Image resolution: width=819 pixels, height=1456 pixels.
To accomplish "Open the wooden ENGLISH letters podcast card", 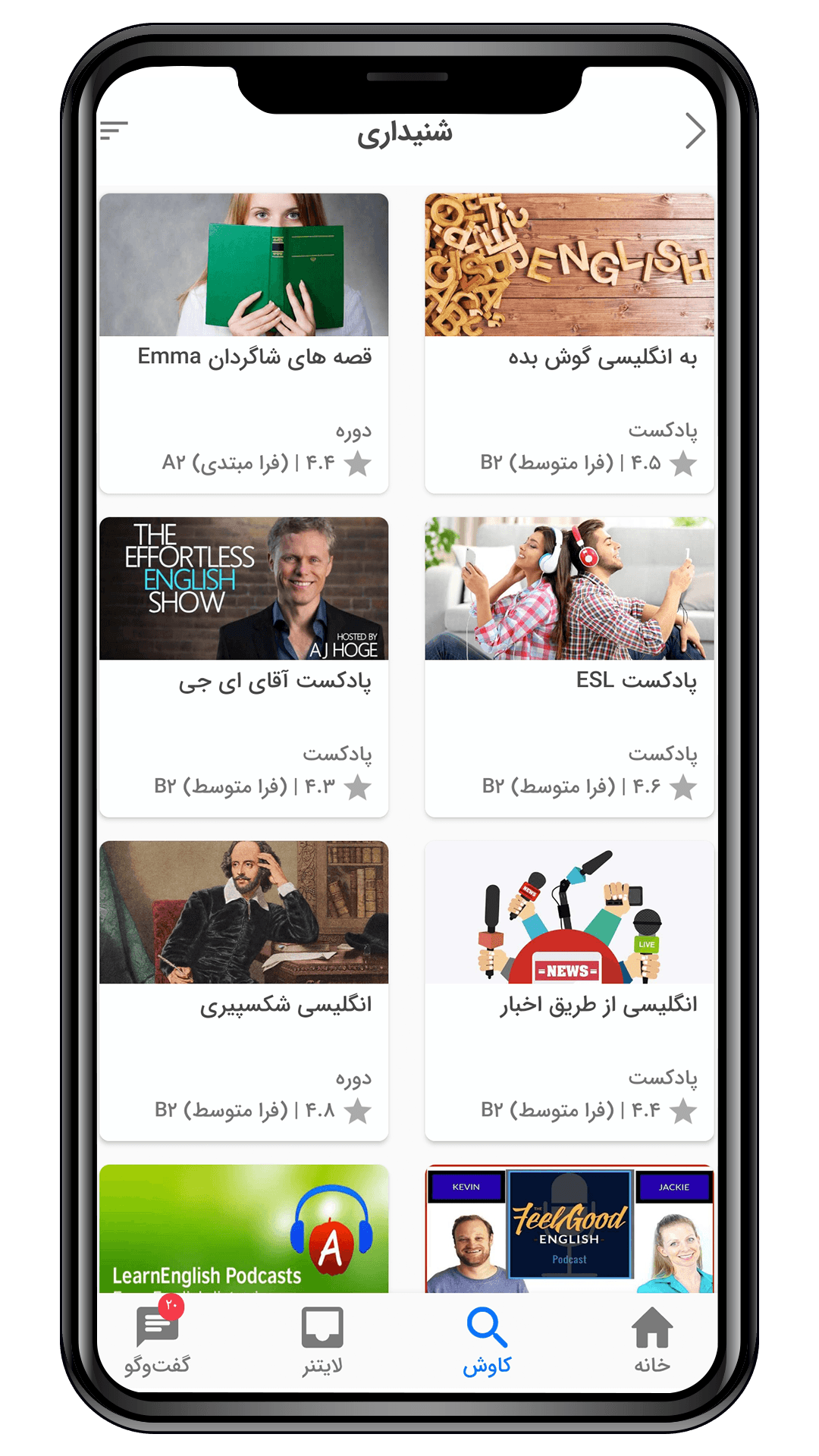I will tap(569, 343).
